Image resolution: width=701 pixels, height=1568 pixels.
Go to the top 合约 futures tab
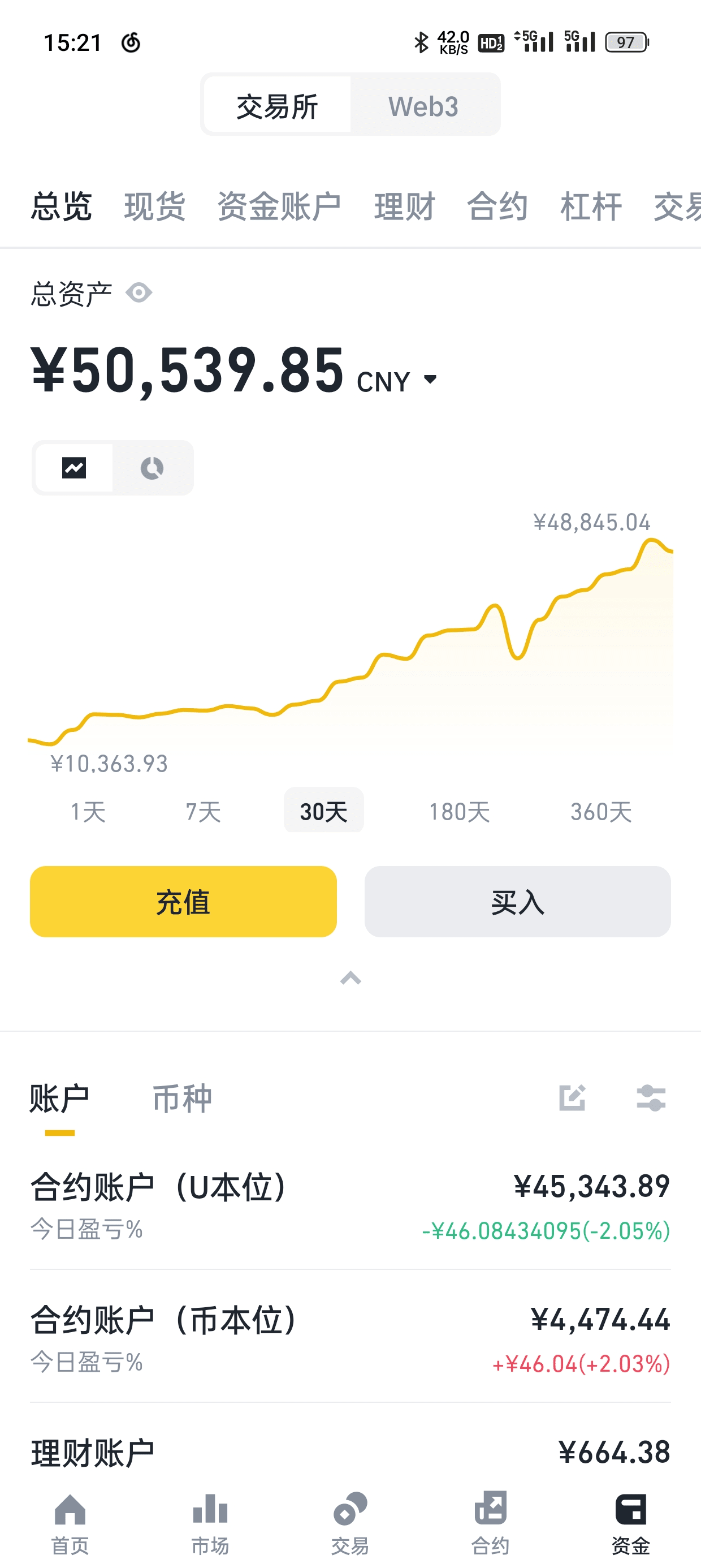tap(497, 206)
